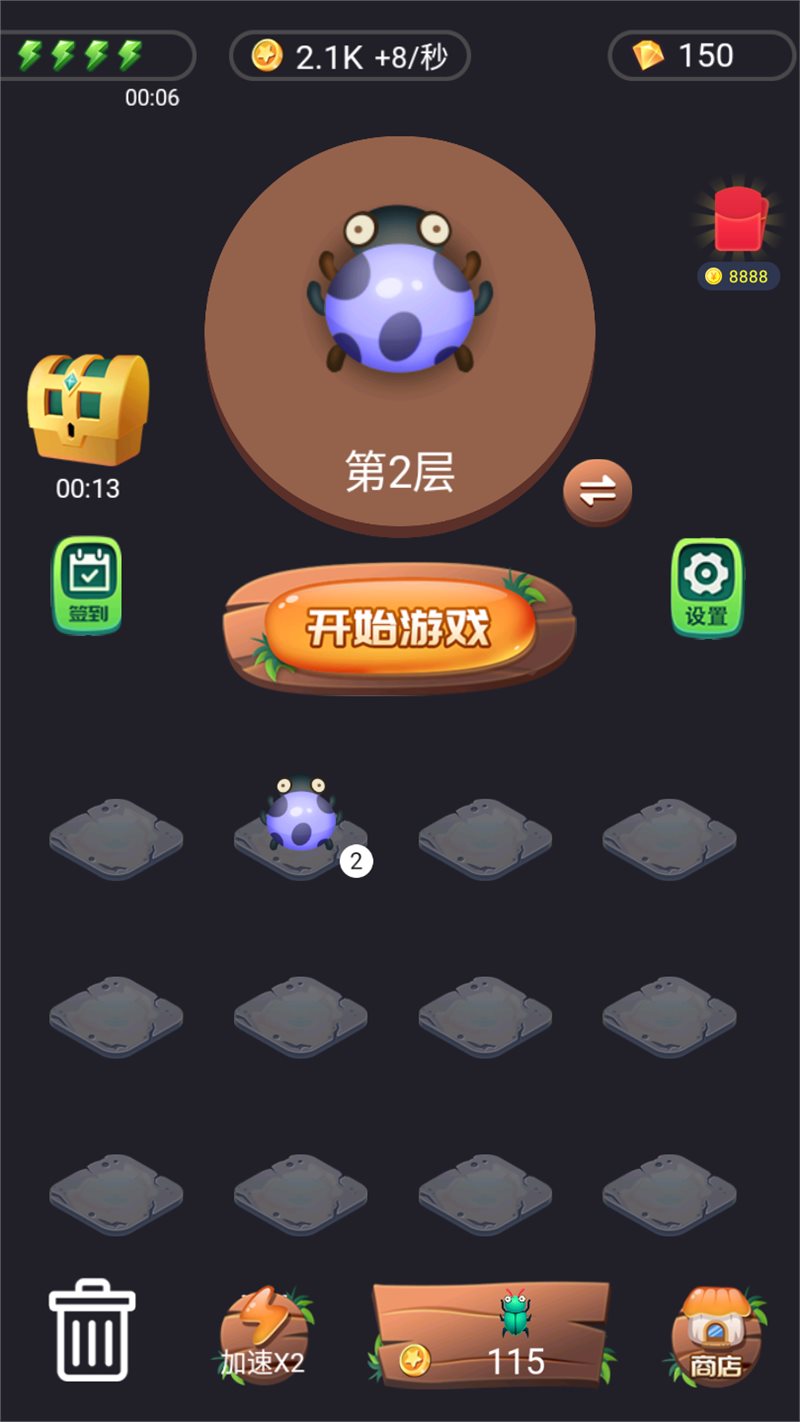Select the level 2 beetle on the board
The width and height of the screenshot is (800, 1422).
tap(300, 815)
